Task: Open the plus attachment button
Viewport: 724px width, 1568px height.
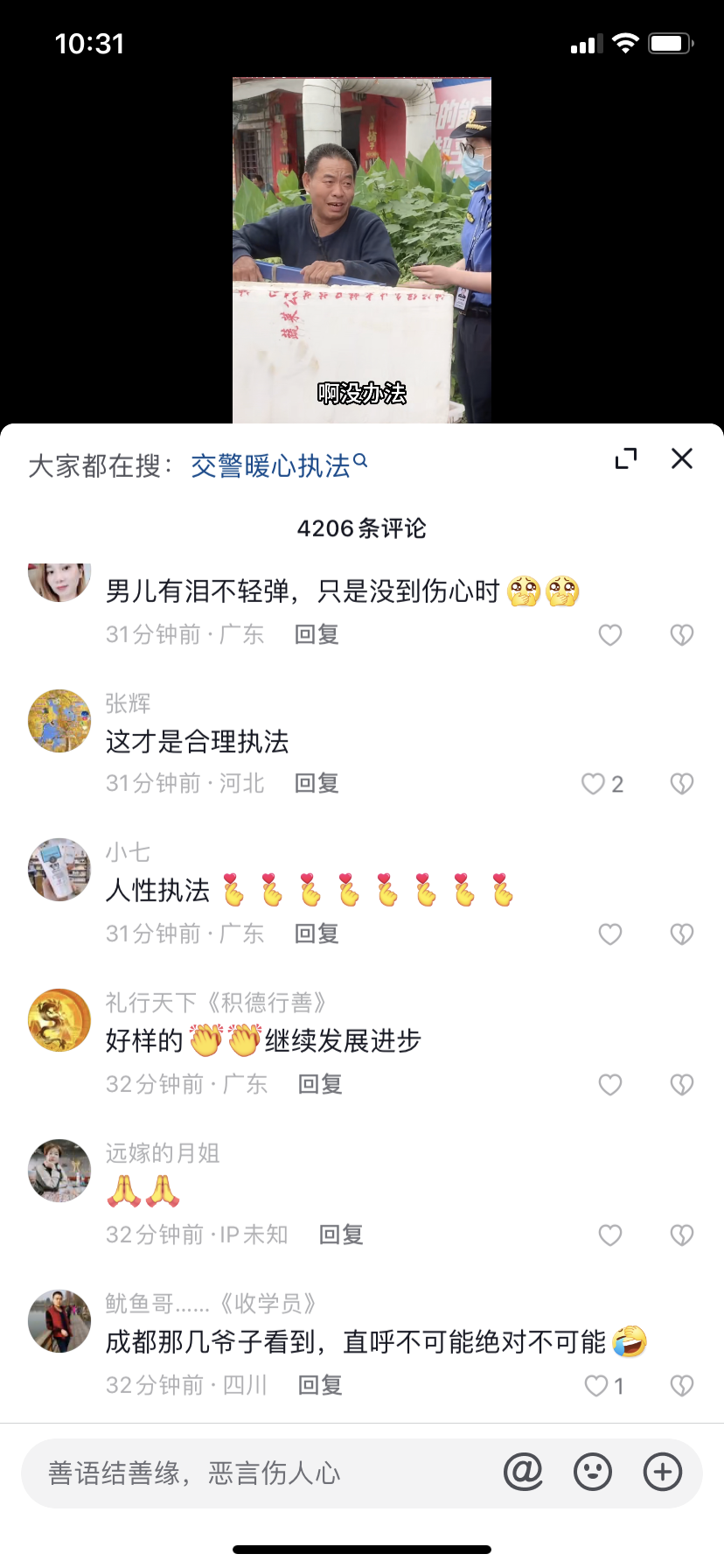Action: (x=663, y=1473)
